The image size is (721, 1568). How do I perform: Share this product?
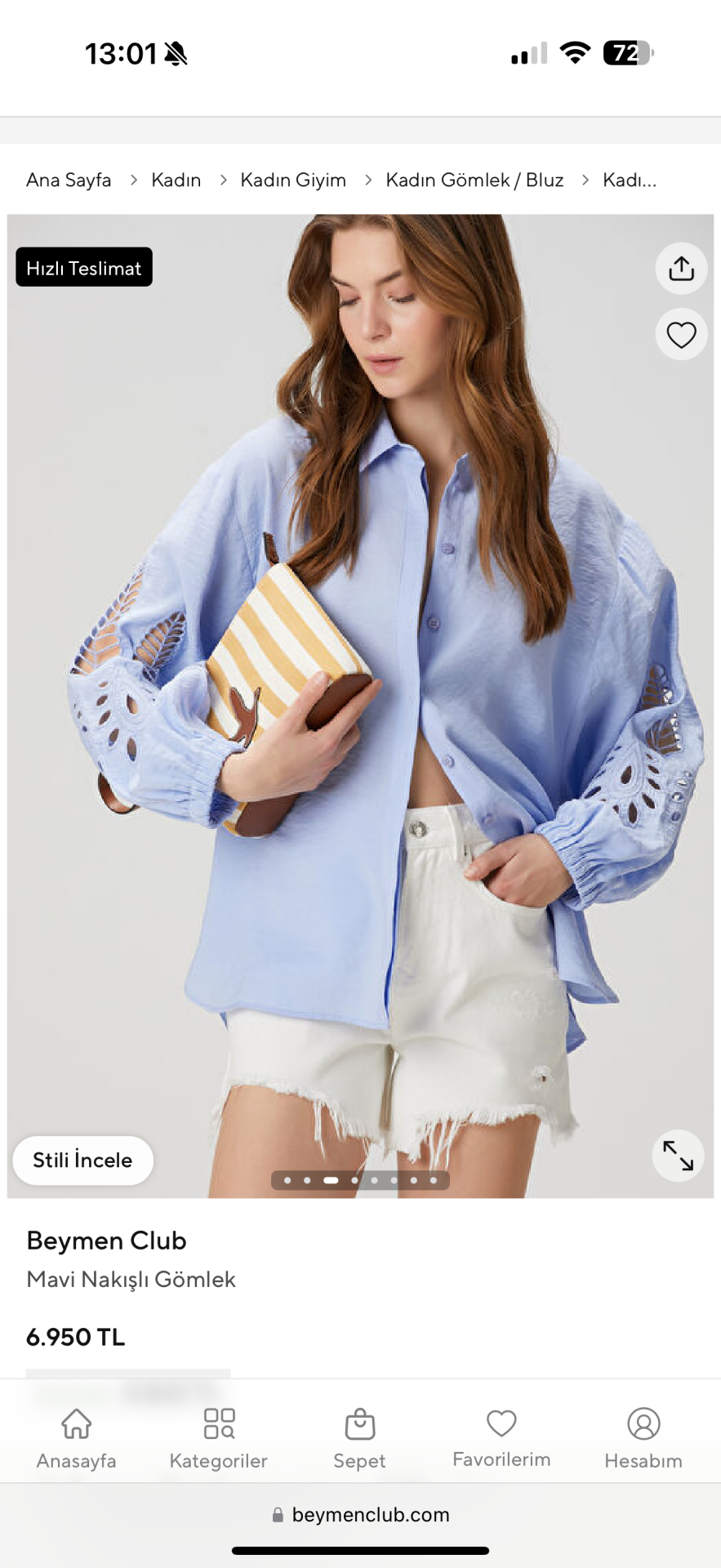[681, 269]
